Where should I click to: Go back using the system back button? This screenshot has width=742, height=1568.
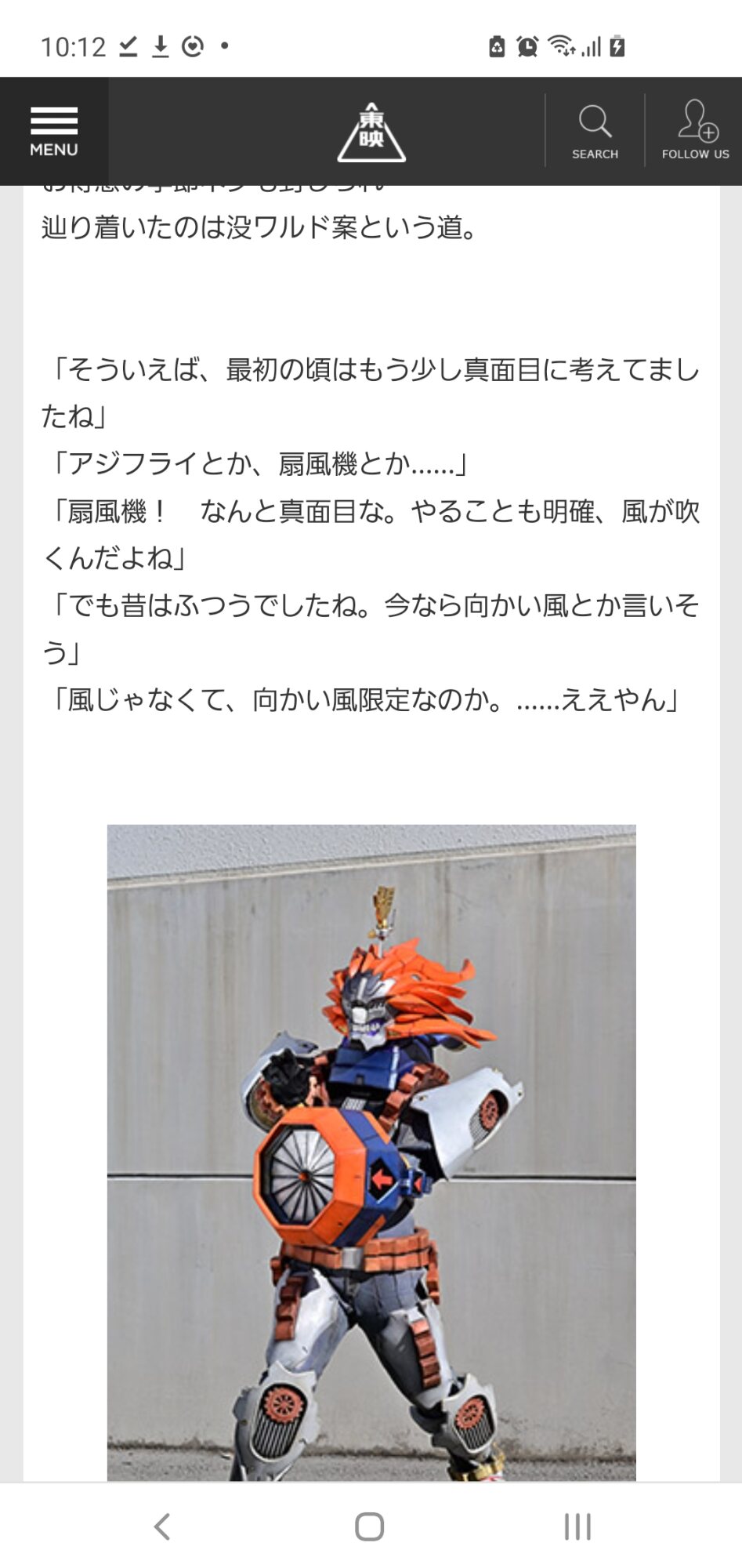162,1526
